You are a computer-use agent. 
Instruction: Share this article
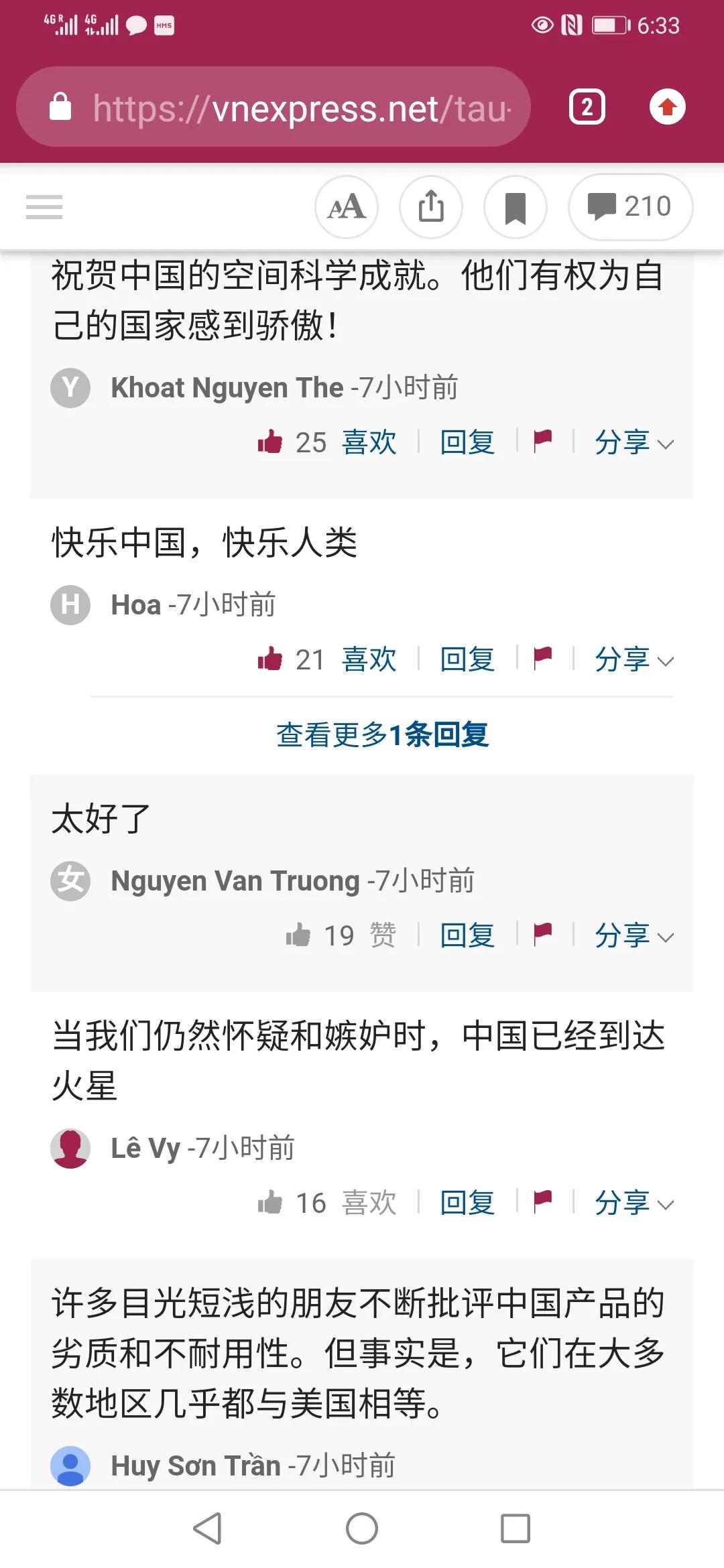431,206
